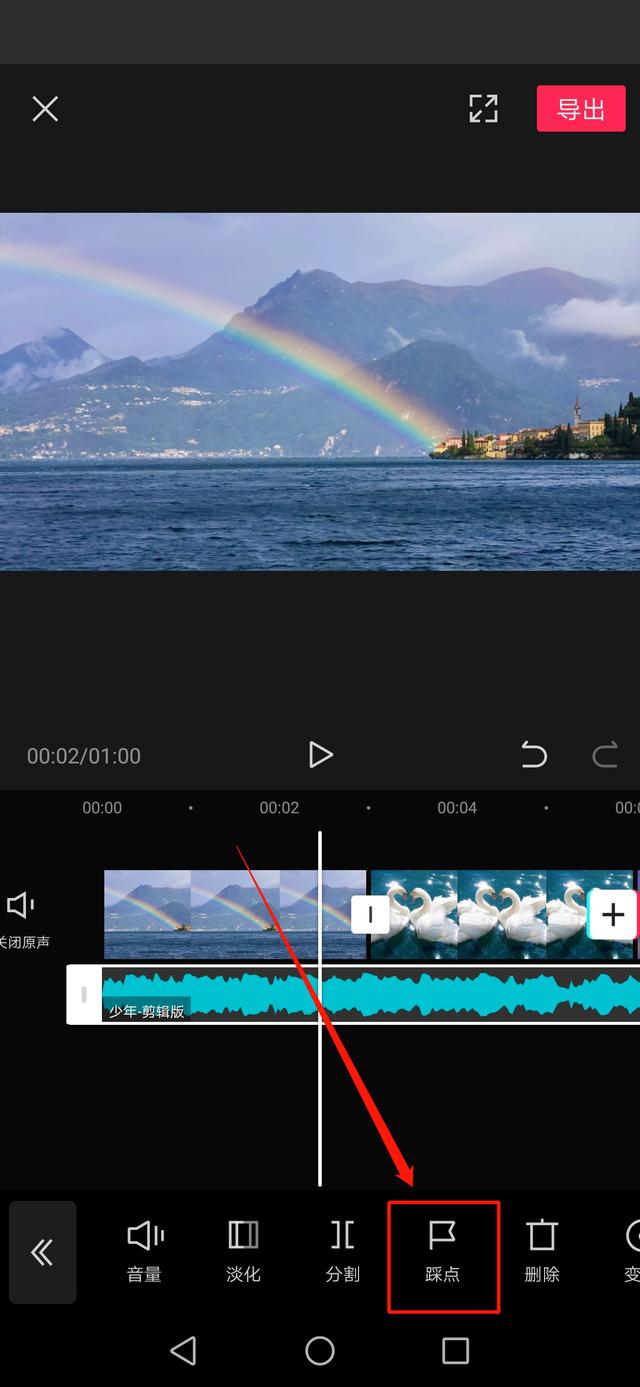Viewport: 640px width, 1387px height.
Task: Open the 音量 volume tool
Action: [x=144, y=1251]
